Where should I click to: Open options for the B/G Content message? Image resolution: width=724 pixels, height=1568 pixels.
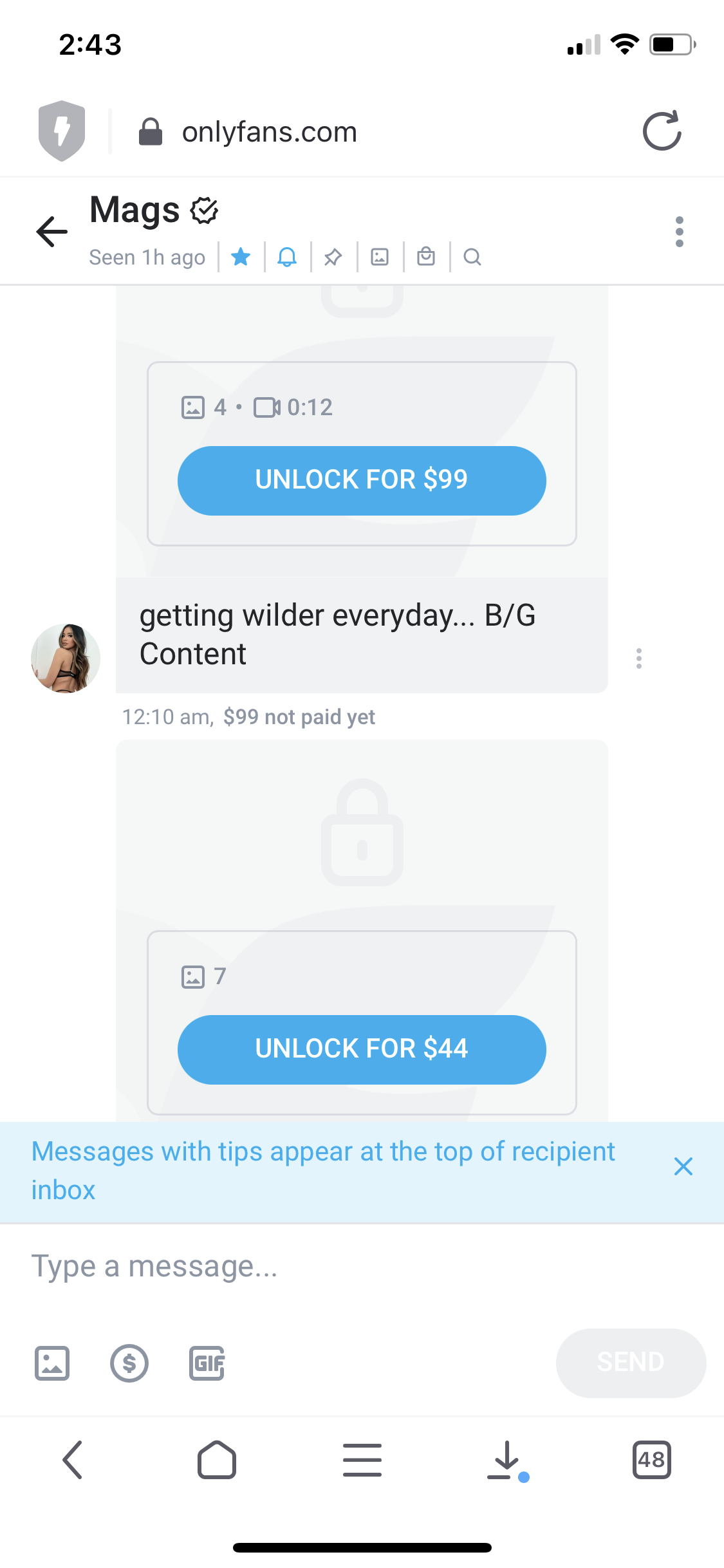pos(638,658)
